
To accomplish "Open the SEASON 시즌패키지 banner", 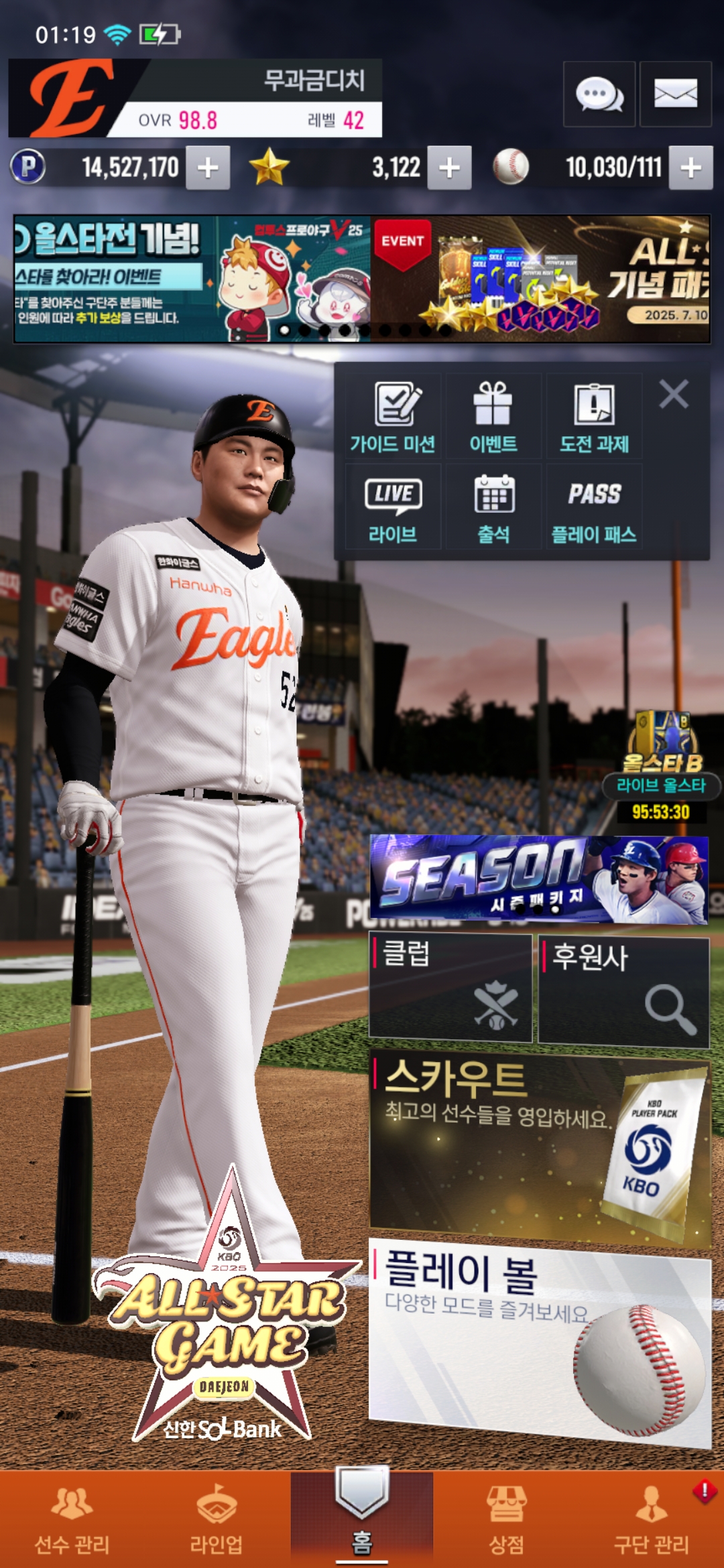I will coord(538,878).
